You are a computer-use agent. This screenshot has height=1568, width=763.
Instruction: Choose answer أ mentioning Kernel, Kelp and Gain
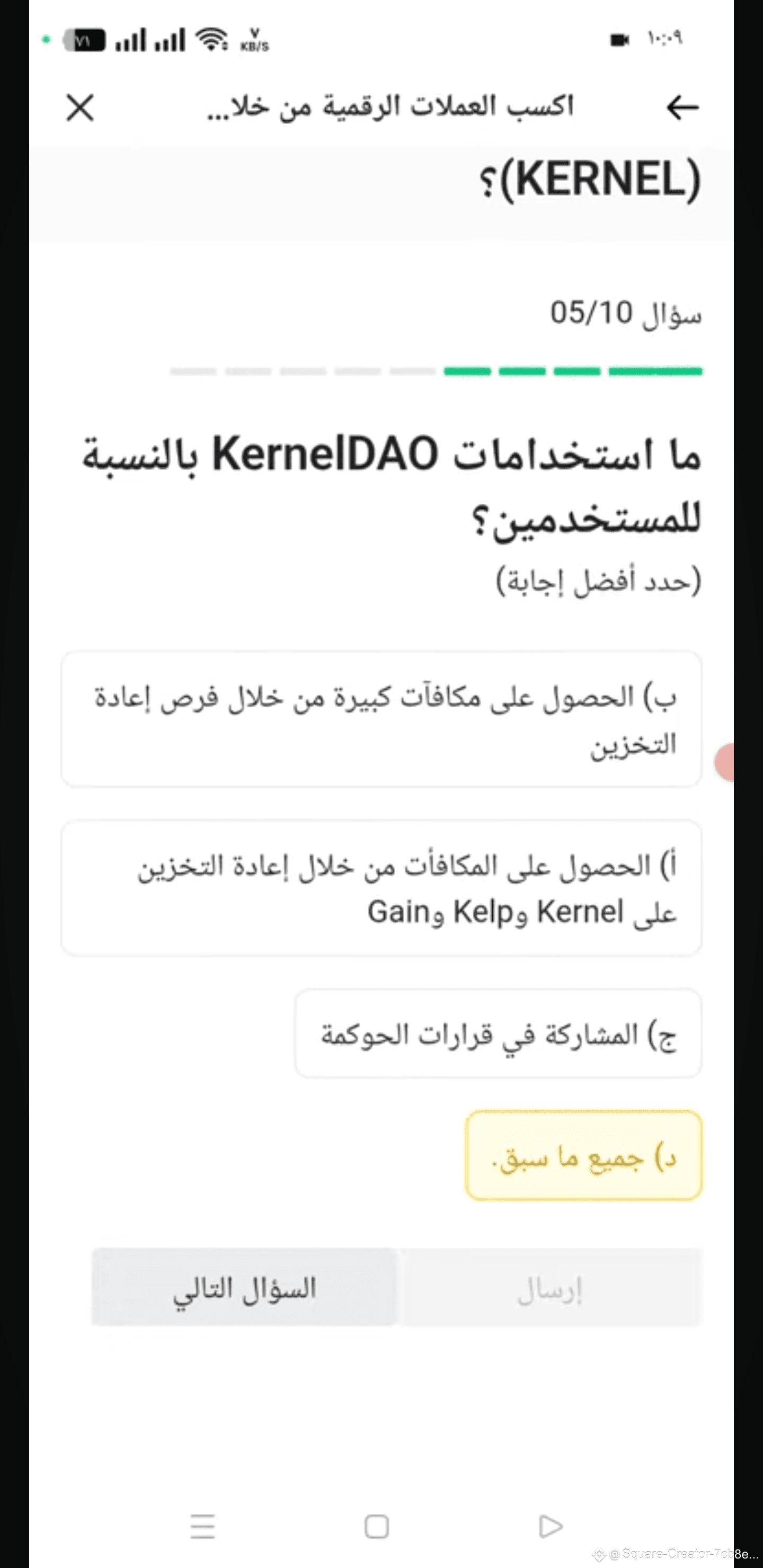pyautogui.click(x=381, y=888)
